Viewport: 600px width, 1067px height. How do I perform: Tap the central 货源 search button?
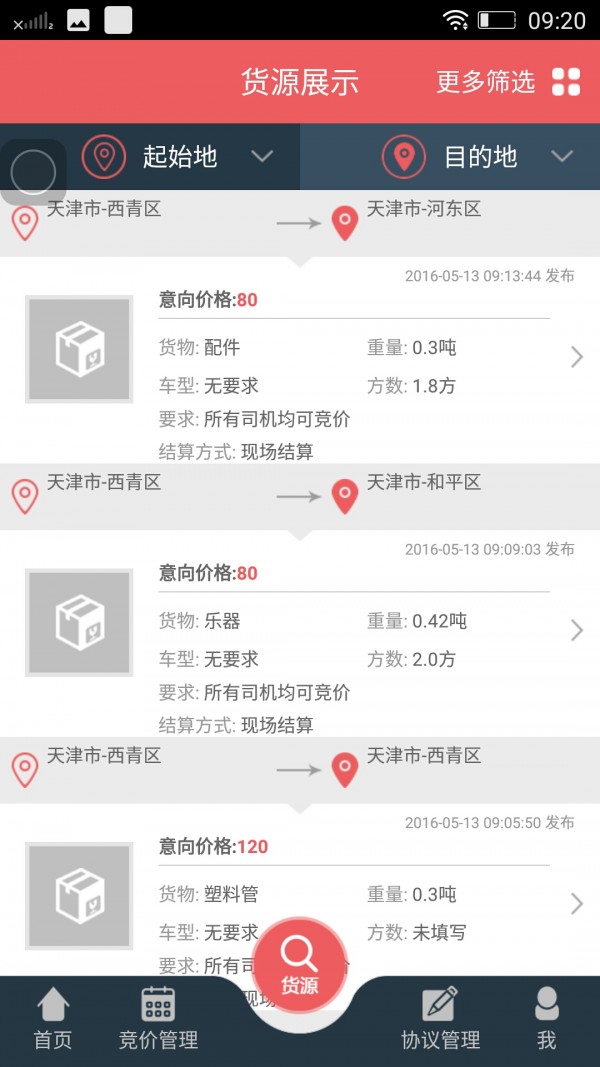coord(300,966)
